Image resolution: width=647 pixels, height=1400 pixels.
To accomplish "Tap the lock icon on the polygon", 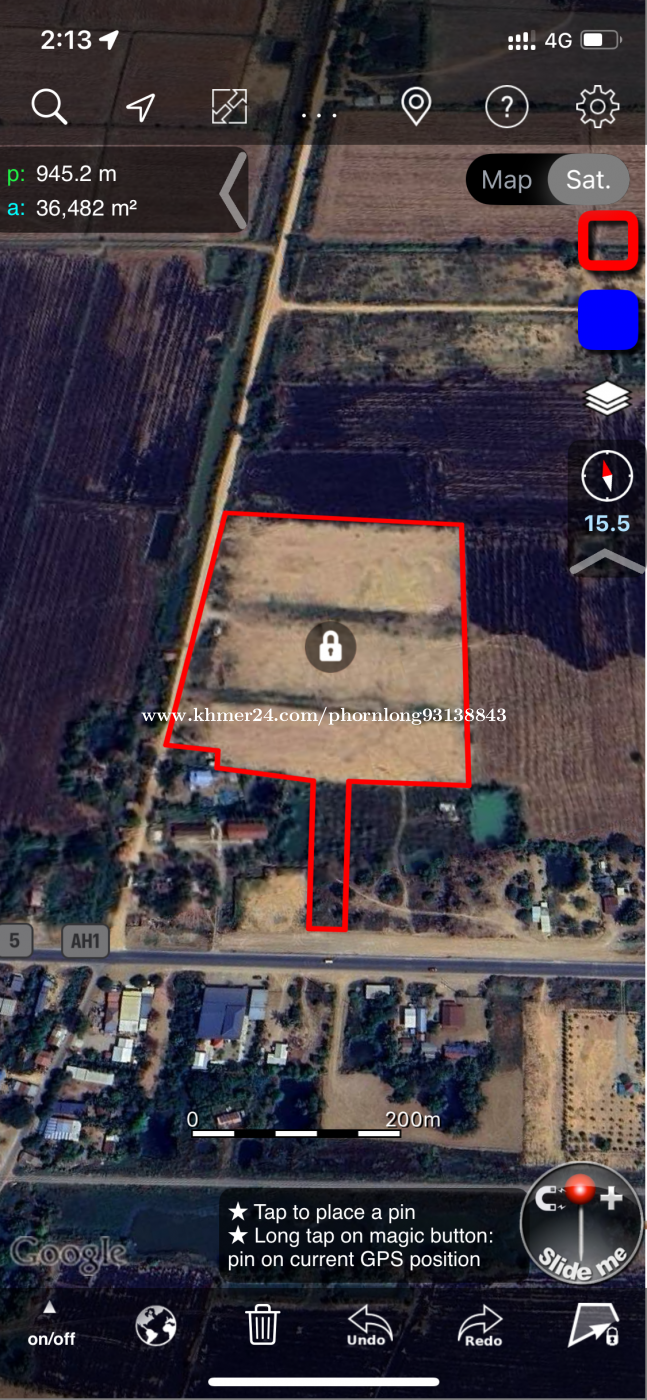I will coord(330,648).
